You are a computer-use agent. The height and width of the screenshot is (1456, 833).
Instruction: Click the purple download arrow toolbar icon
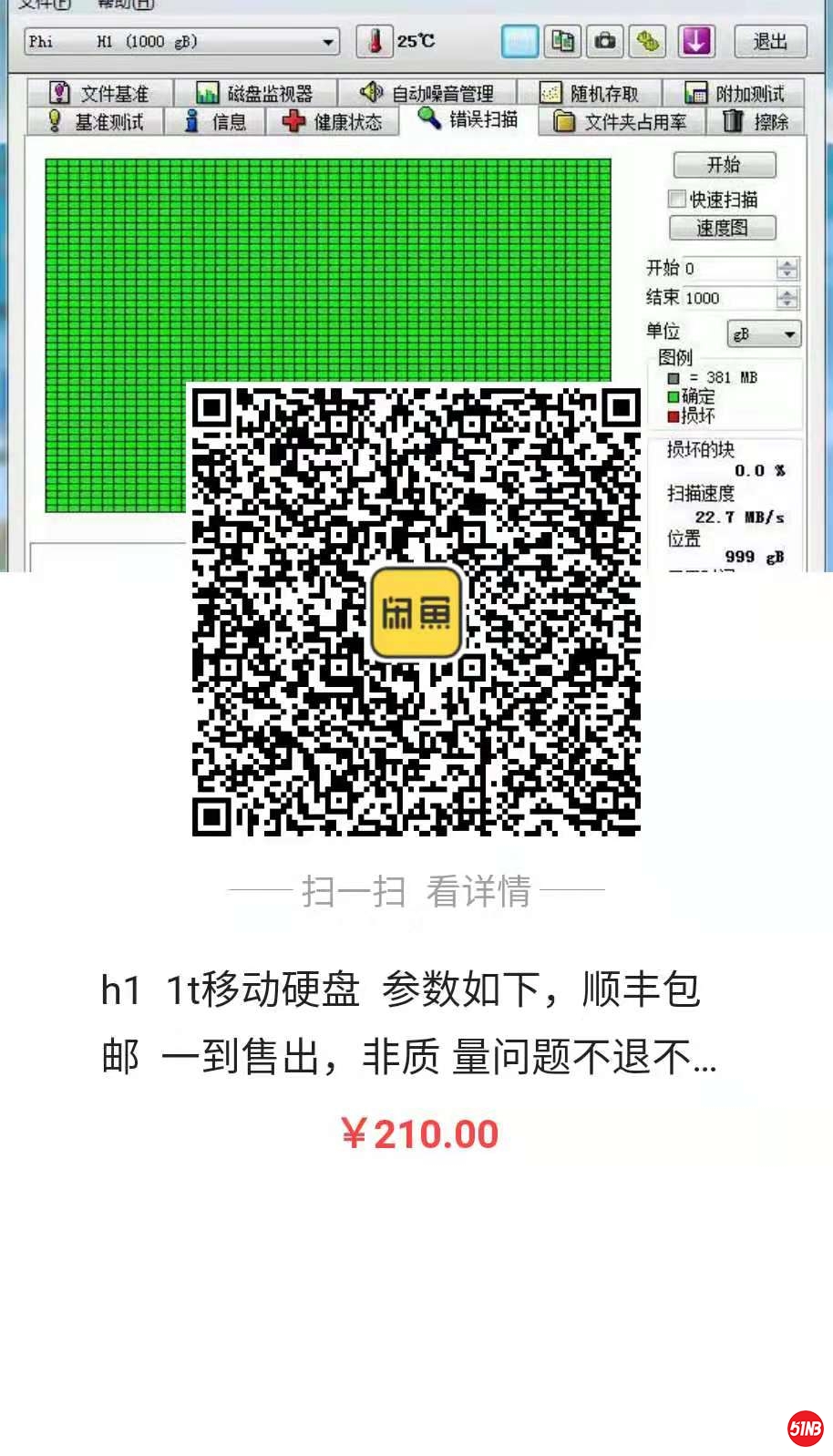pos(695,41)
